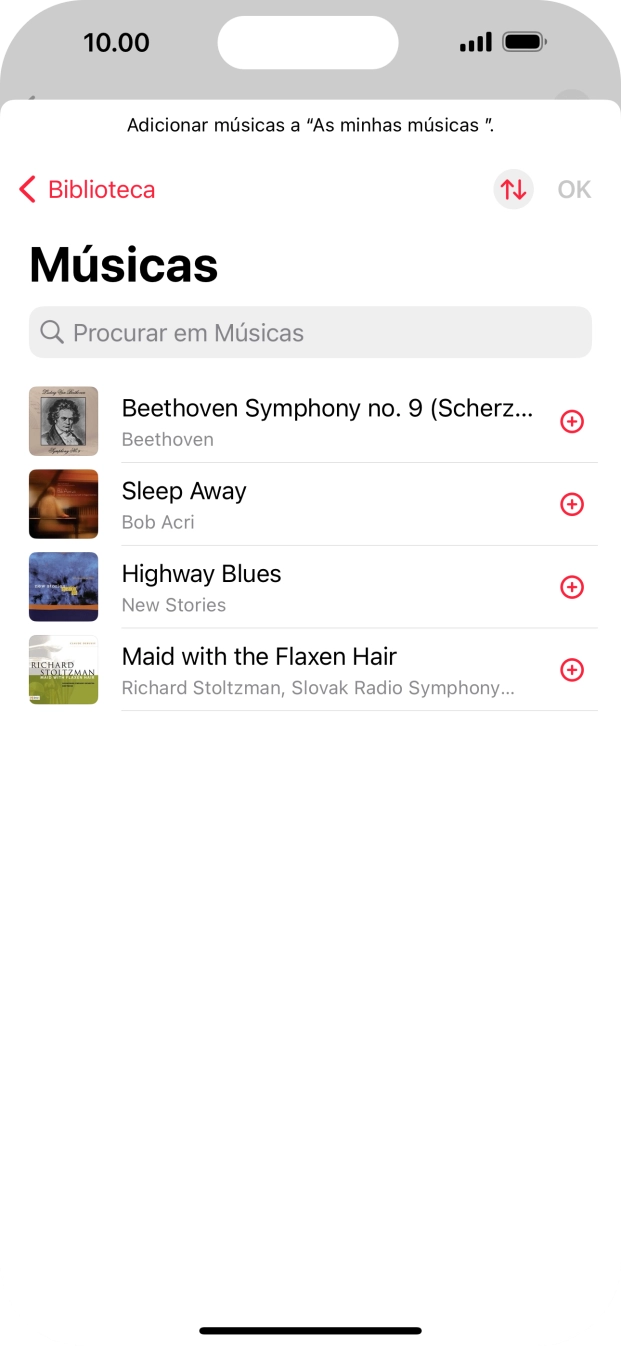Screen dimensions: 621x1346
Task: Add Beethoven Symphony no. 9 to playlist
Action: coord(572,421)
